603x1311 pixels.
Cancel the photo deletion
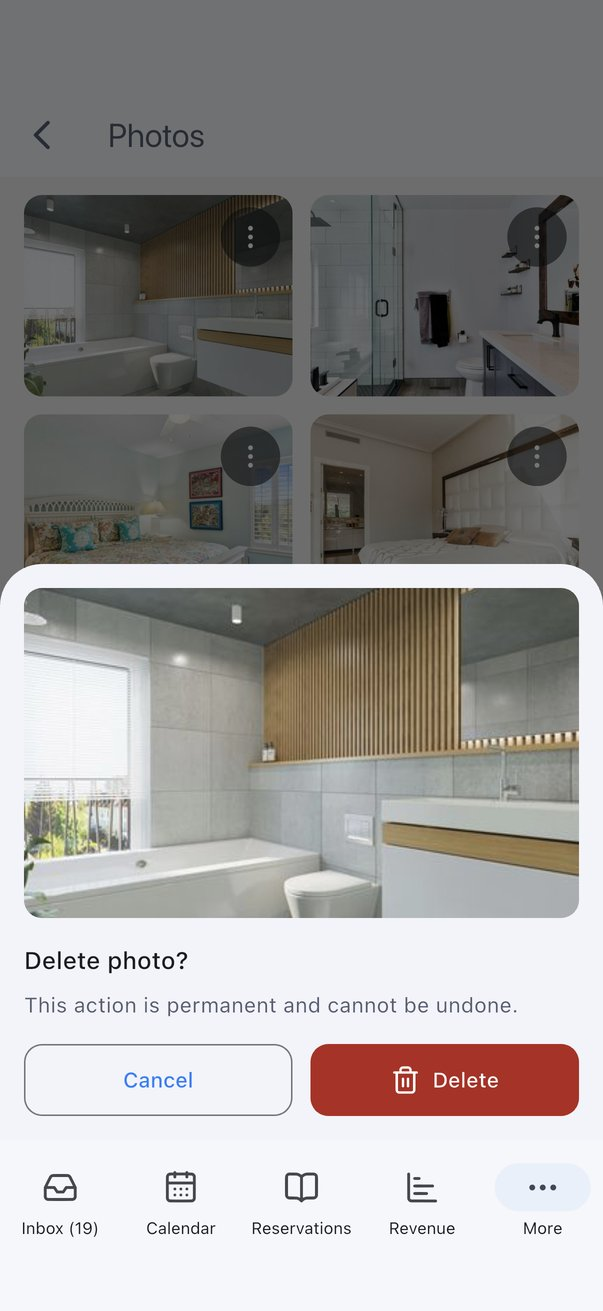point(158,1080)
